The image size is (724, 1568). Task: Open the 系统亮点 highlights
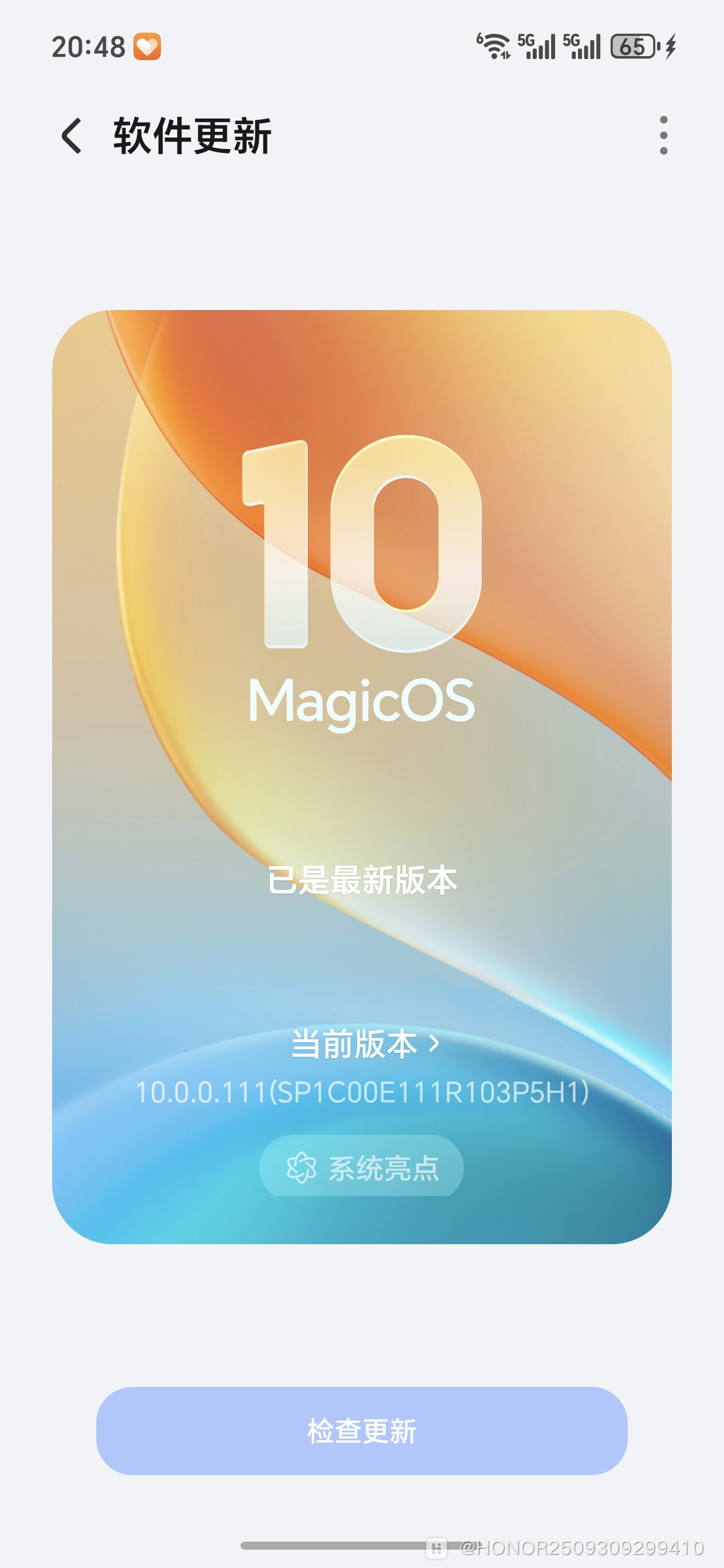tap(361, 1167)
